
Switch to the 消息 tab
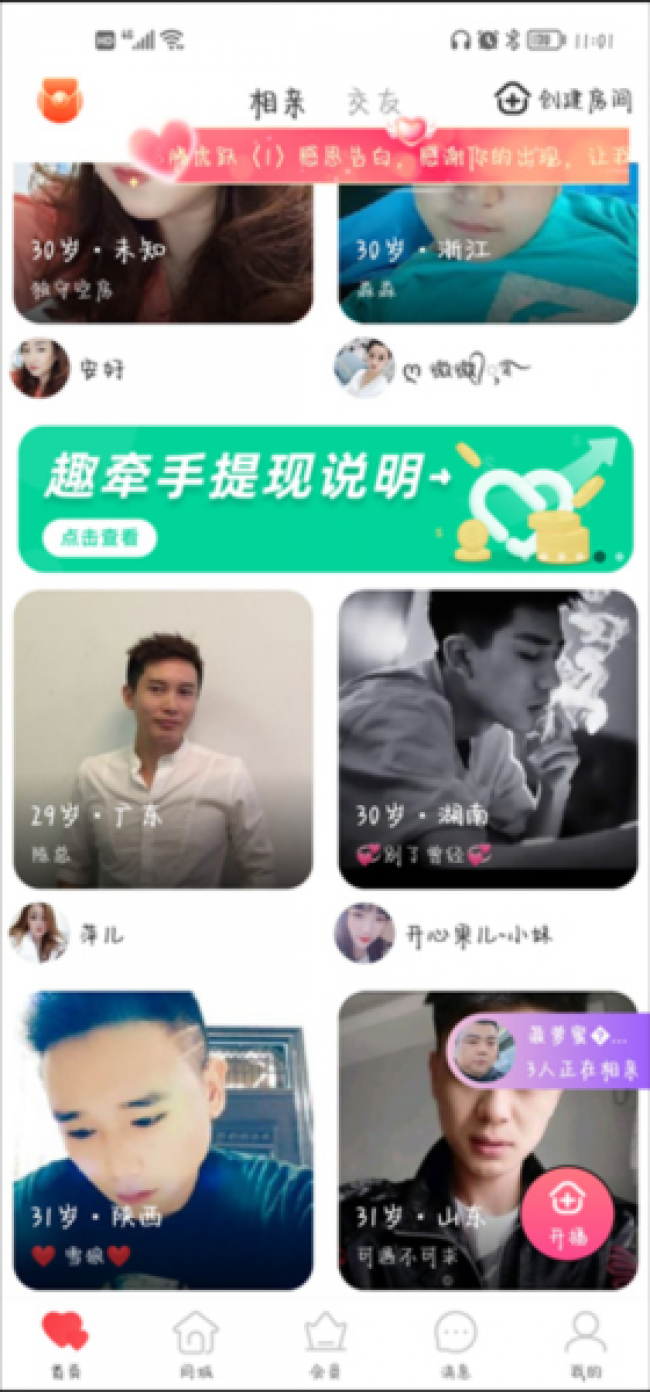[455, 1343]
